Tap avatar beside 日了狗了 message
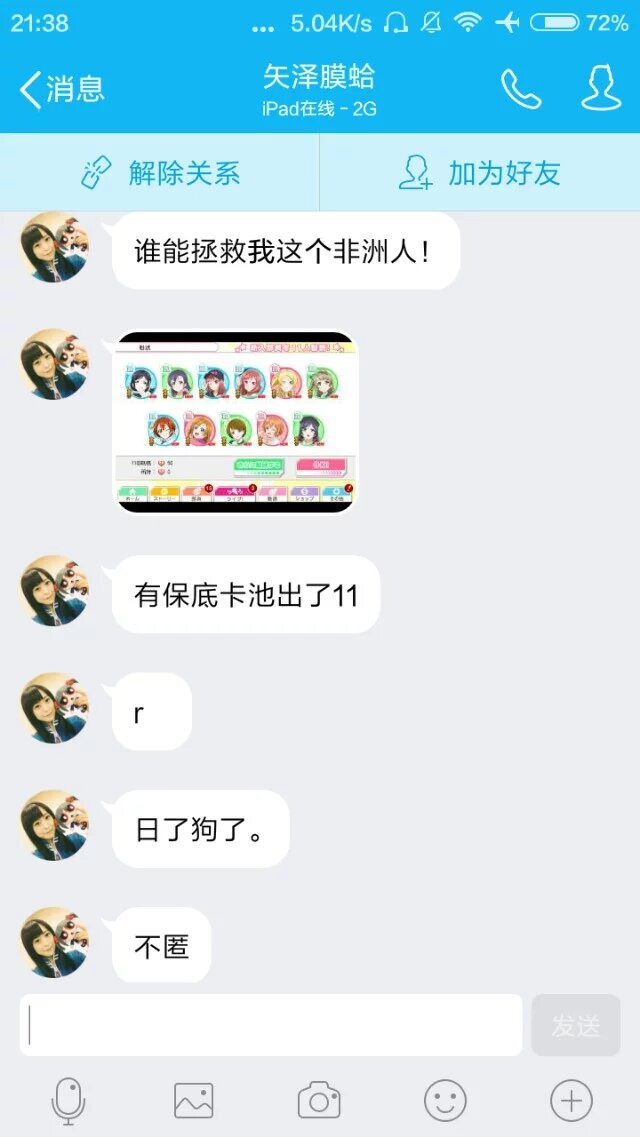 coord(55,826)
